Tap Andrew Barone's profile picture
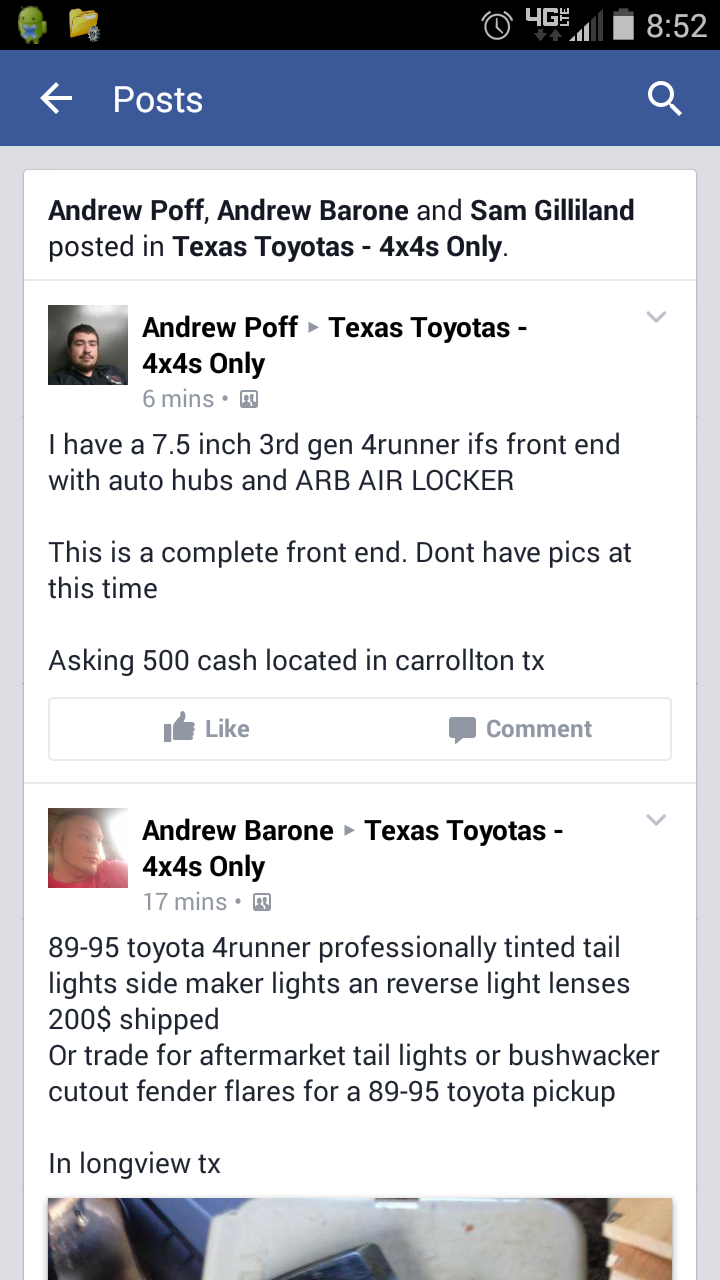The height and width of the screenshot is (1280, 720). coord(88,847)
